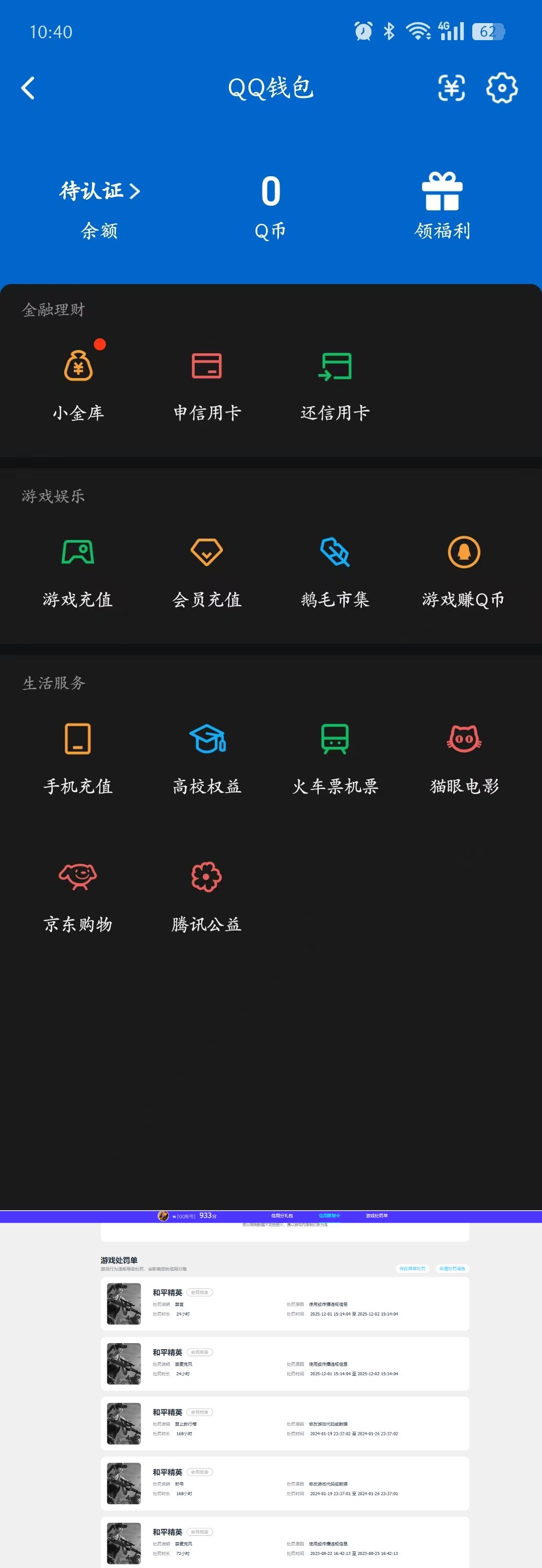Click 申请处罚减免 link
The image size is (542, 1568).
[453, 1269]
